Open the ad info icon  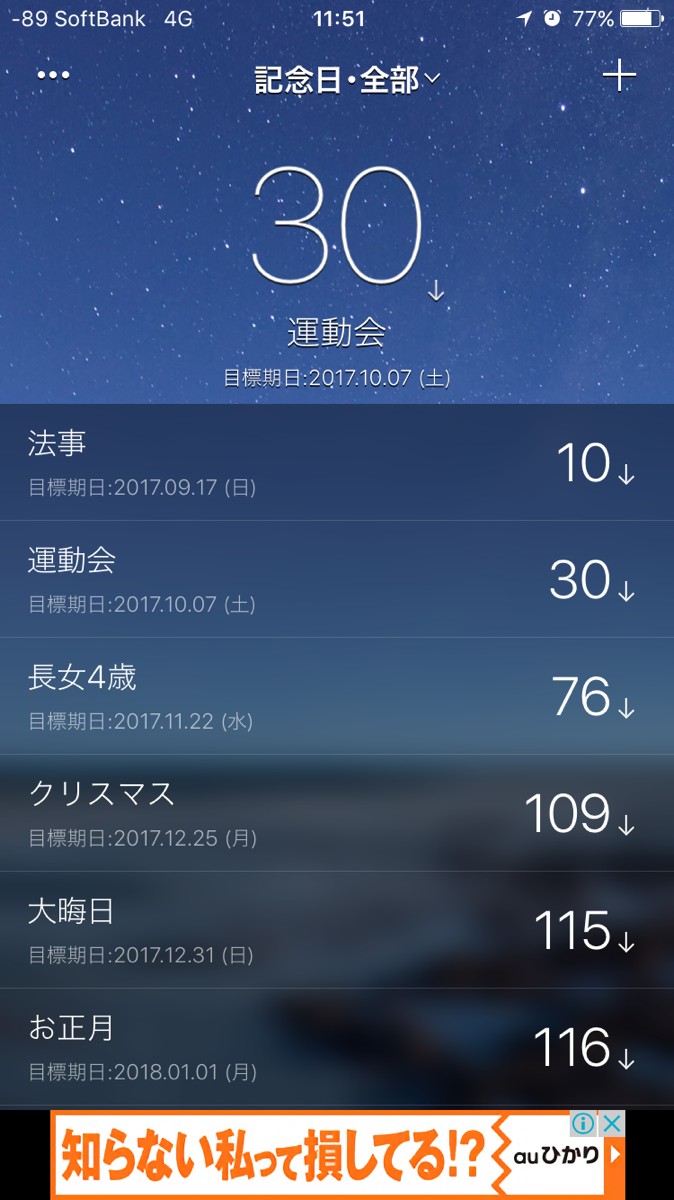583,1123
